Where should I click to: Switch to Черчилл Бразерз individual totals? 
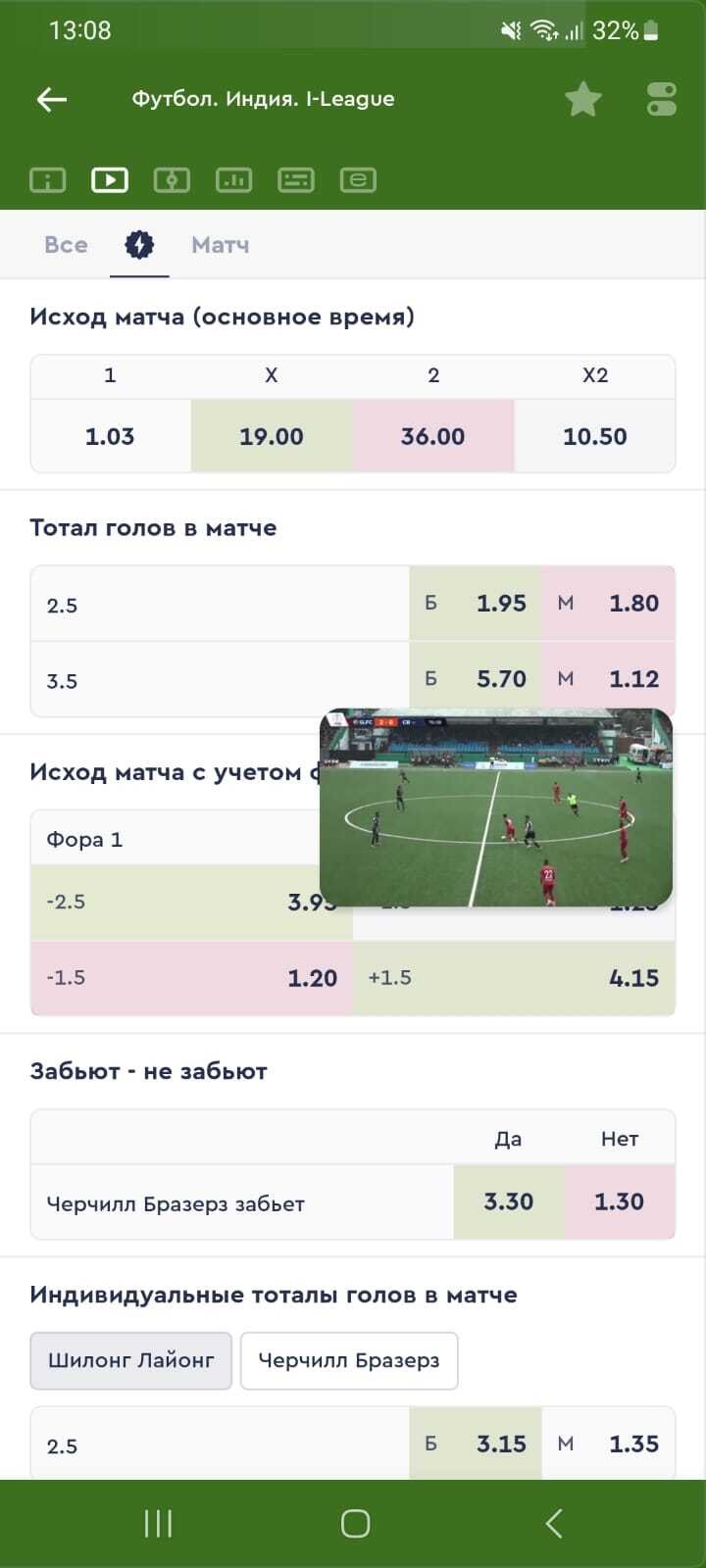[x=349, y=1360]
